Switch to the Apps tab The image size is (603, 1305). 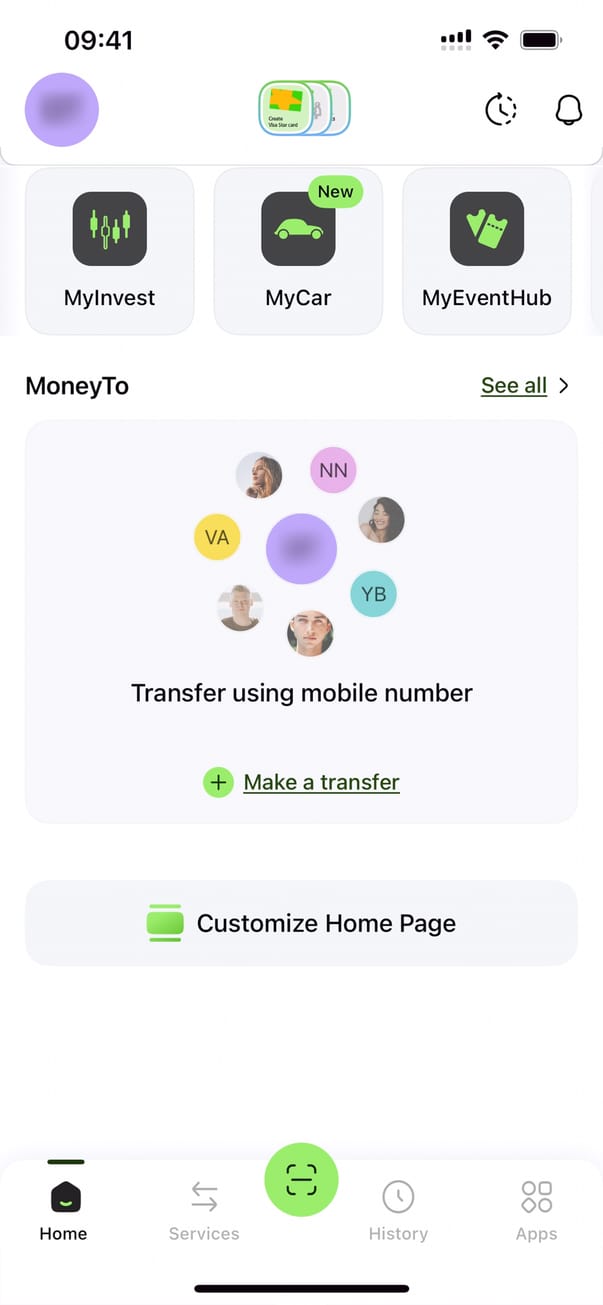point(536,1209)
